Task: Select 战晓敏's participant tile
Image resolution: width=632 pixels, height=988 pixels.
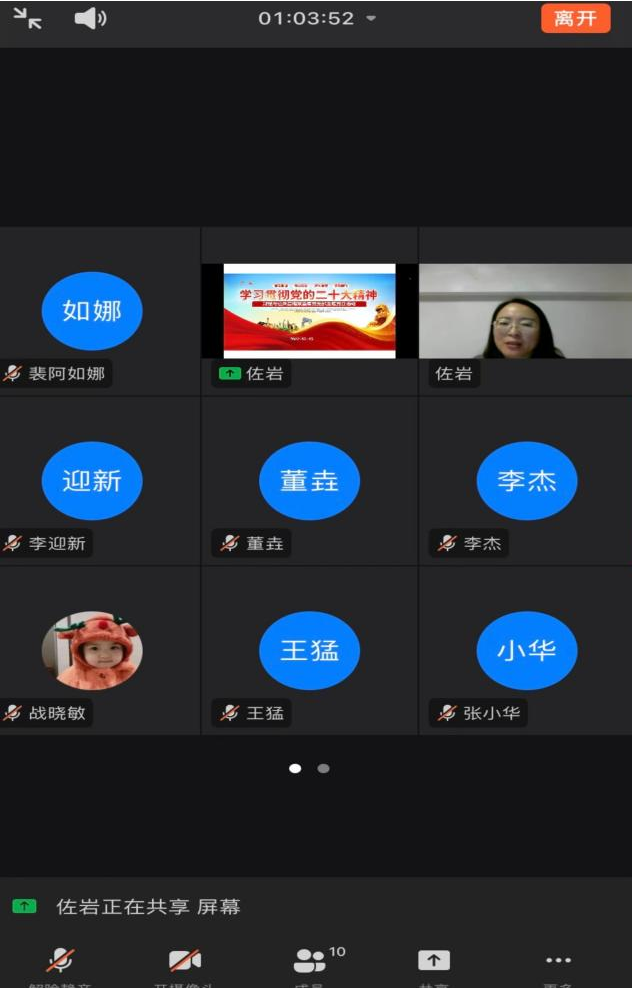Action: pyautogui.click(x=92, y=651)
